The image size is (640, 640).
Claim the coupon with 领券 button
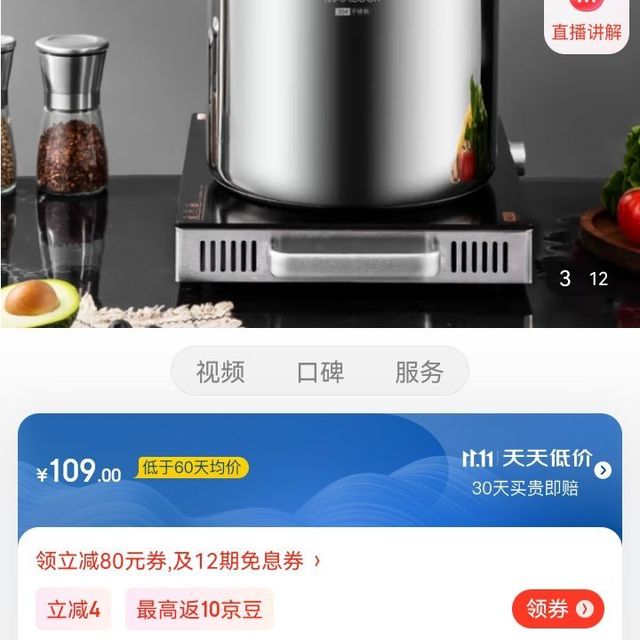tap(558, 608)
